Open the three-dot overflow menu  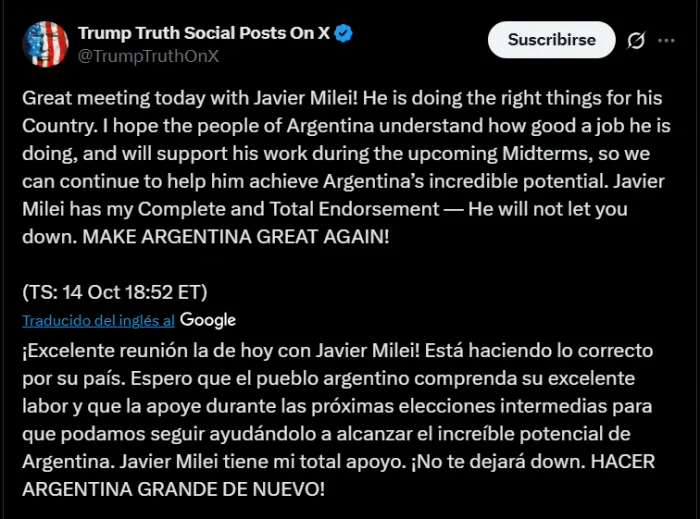click(667, 41)
